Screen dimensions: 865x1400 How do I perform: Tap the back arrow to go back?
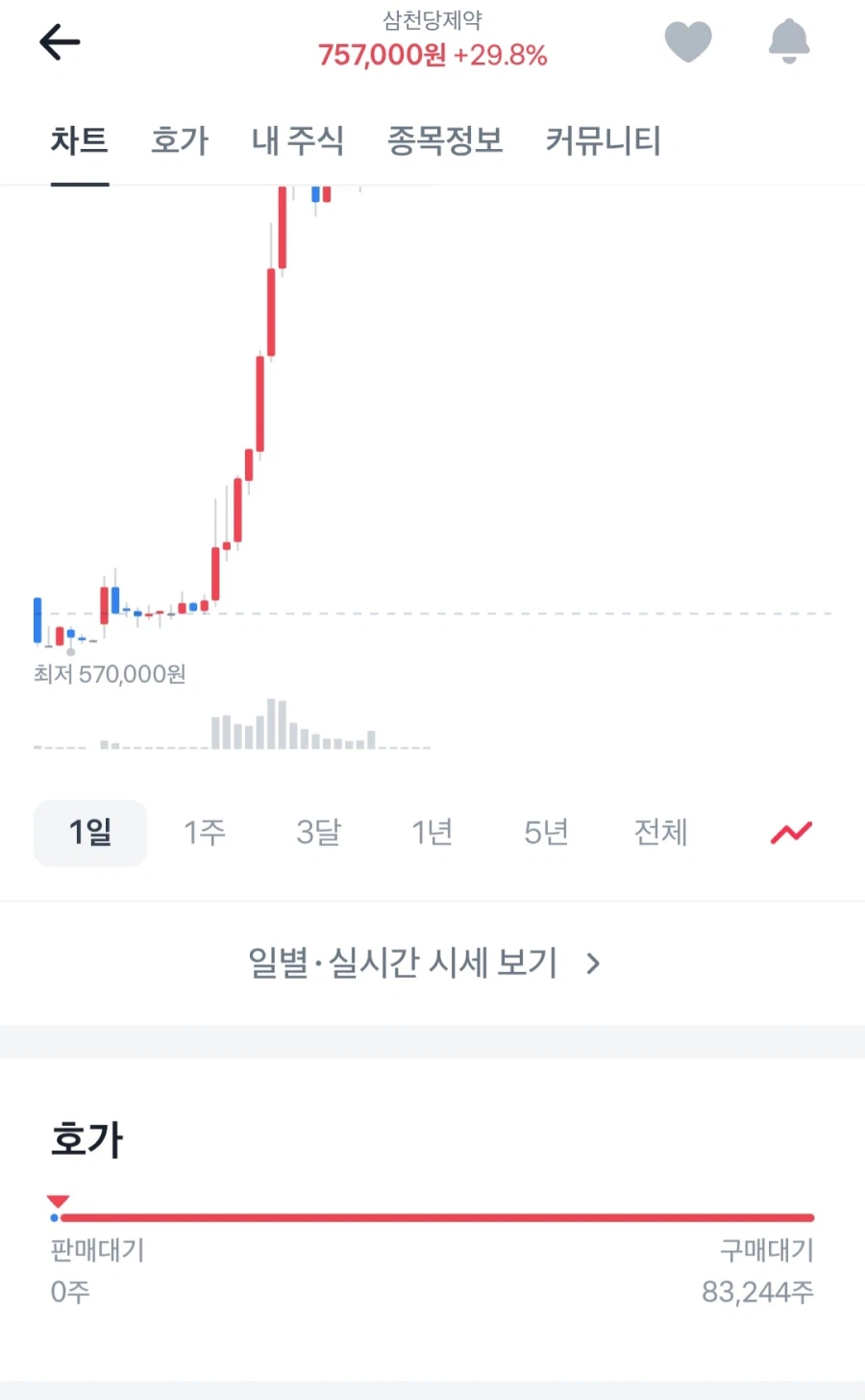pyautogui.click(x=59, y=42)
